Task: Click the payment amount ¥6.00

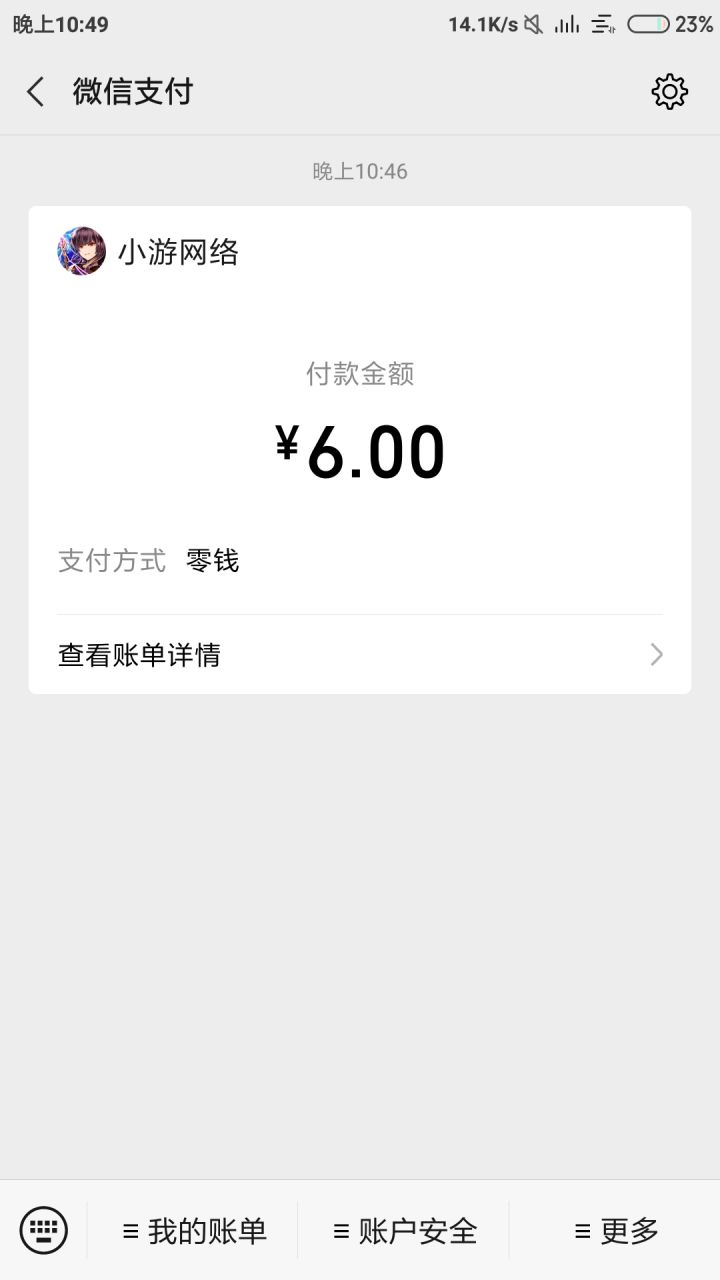Action: [x=360, y=452]
